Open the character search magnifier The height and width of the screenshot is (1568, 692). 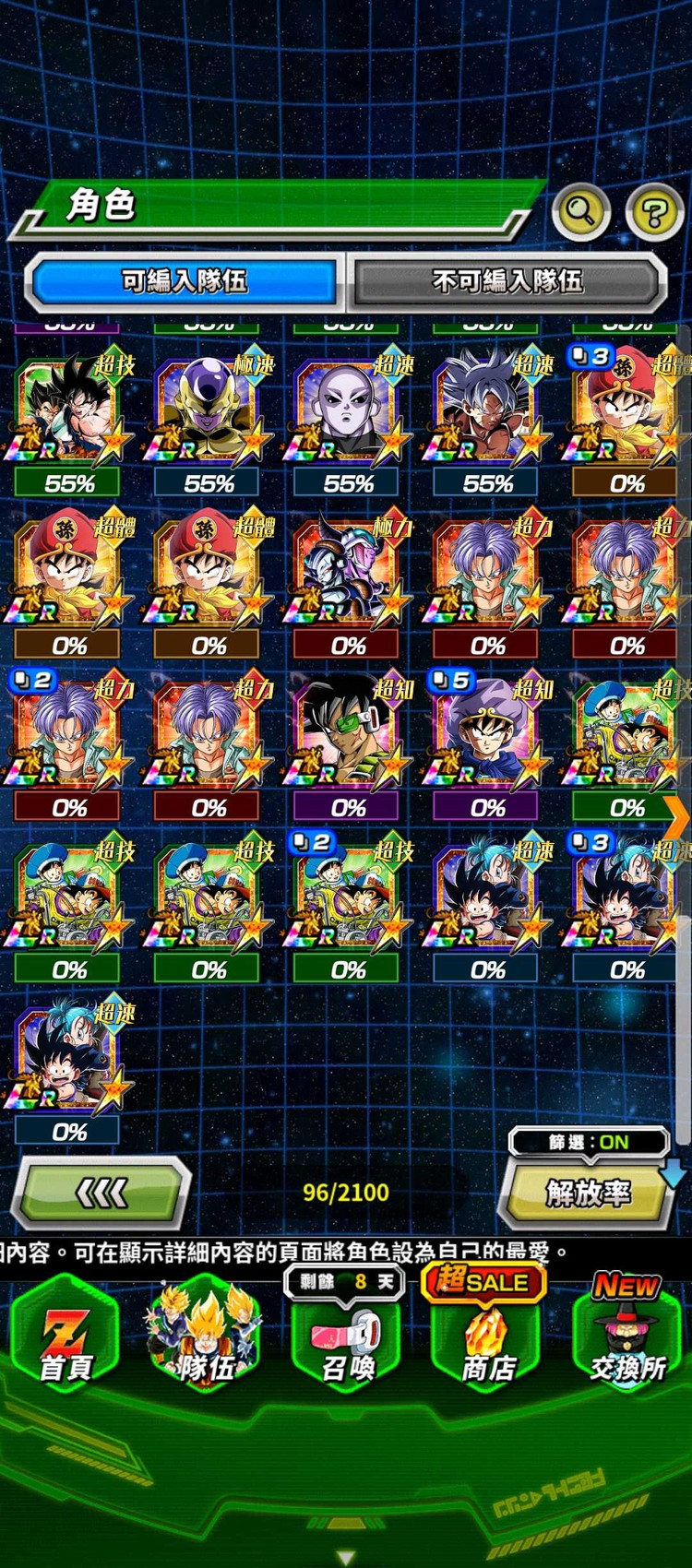pos(580,211)
